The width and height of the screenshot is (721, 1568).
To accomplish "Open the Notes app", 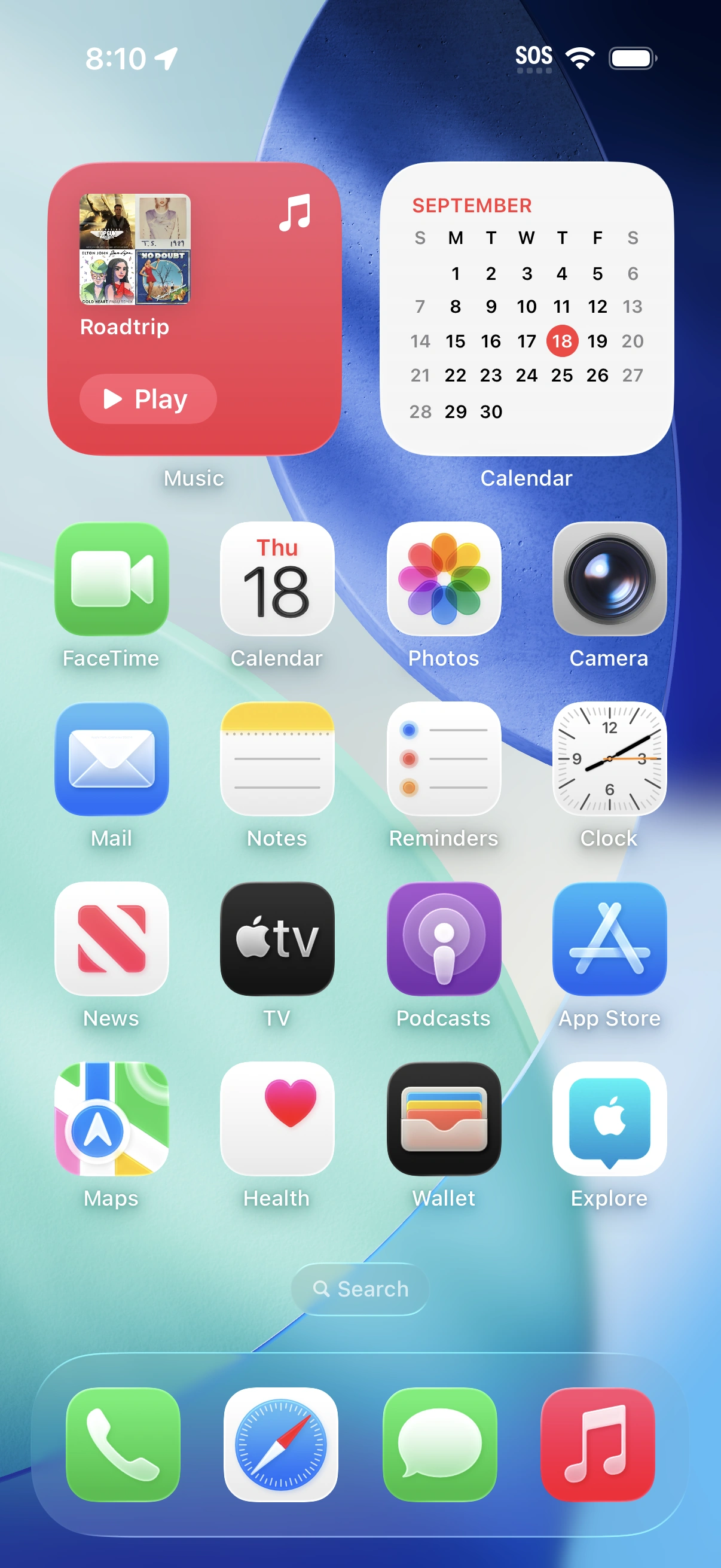I will [277, 758].
